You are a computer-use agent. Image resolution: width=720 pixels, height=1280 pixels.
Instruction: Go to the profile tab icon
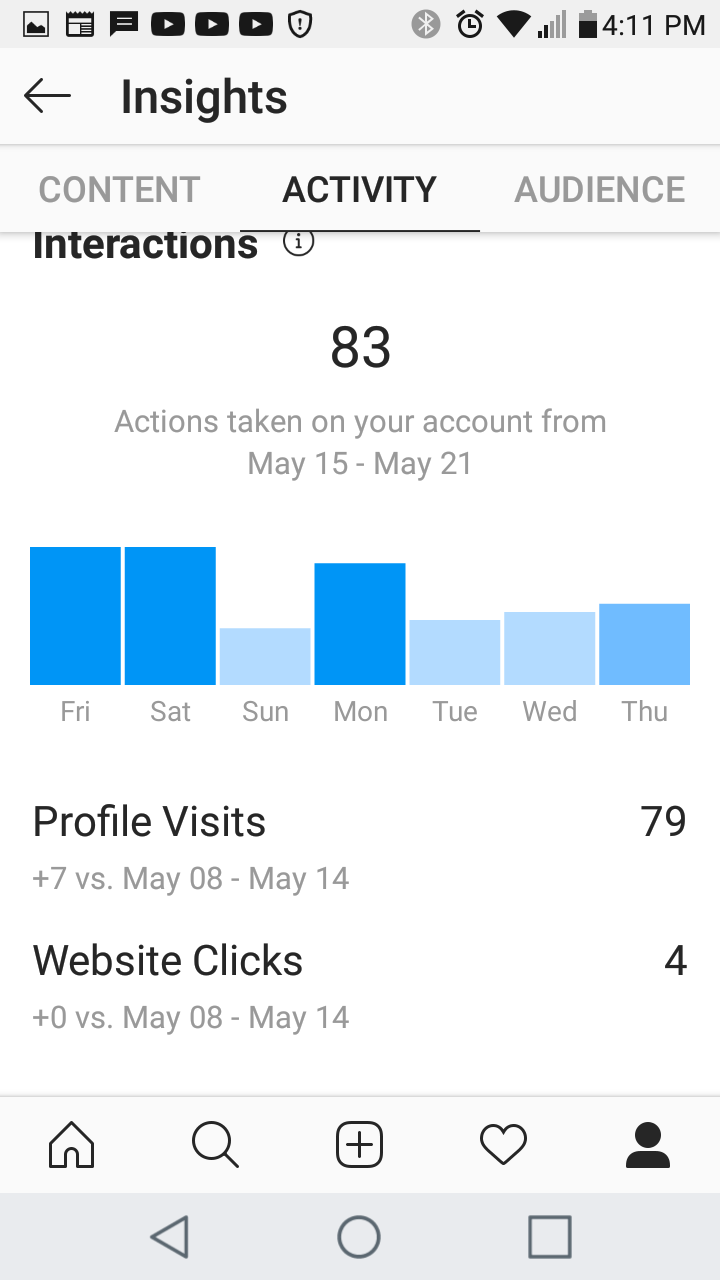click(647, 1145)
